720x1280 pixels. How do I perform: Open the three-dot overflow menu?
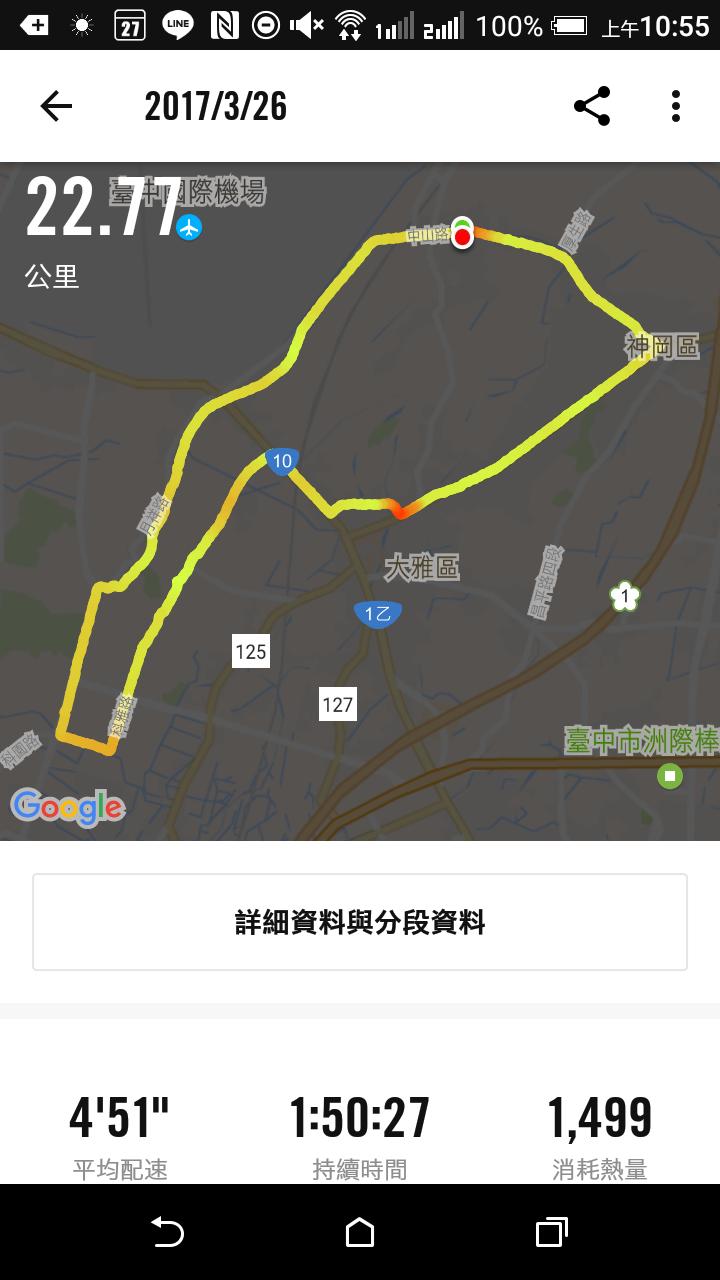(x=676, y=106)
